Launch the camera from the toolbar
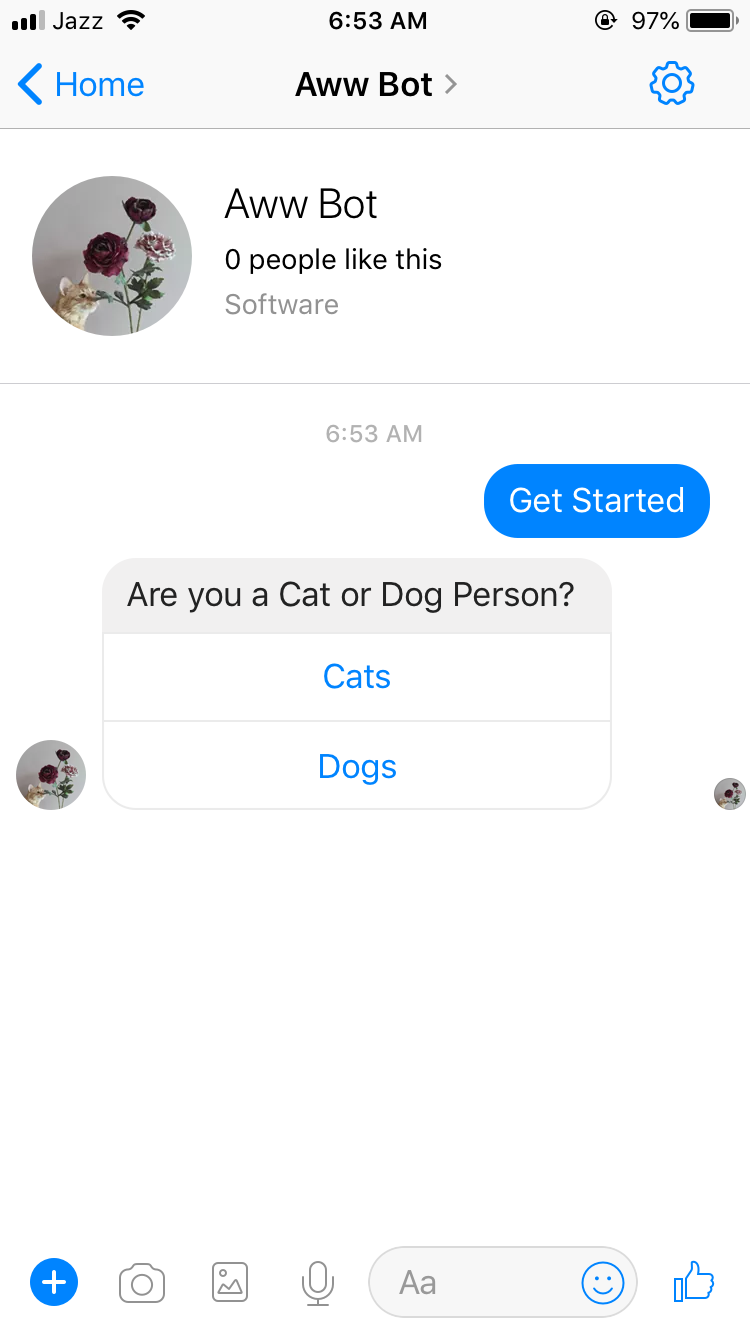 click(x=142, y=1282)
